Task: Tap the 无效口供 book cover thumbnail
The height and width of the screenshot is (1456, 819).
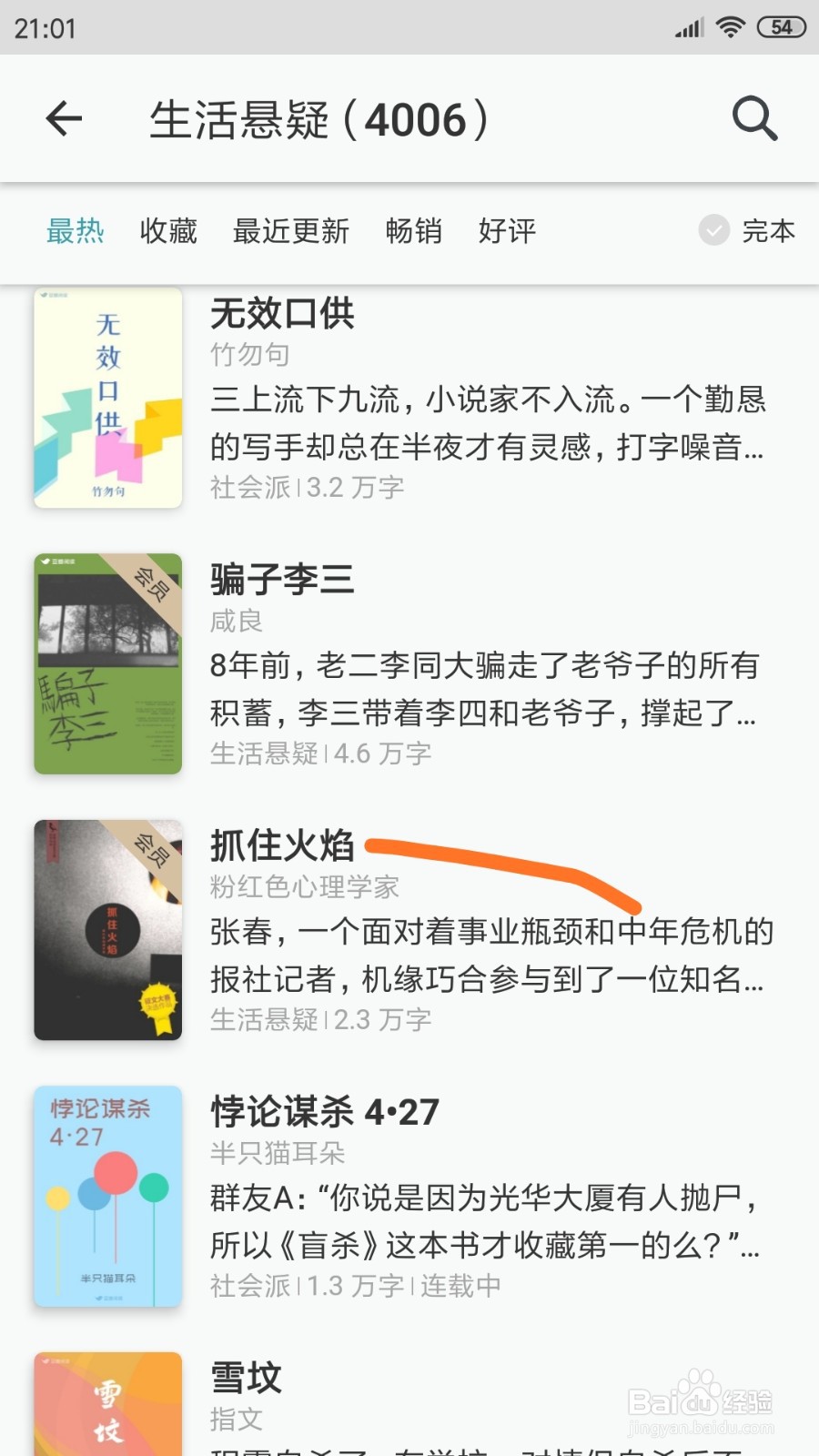Action: coord(106,396)
